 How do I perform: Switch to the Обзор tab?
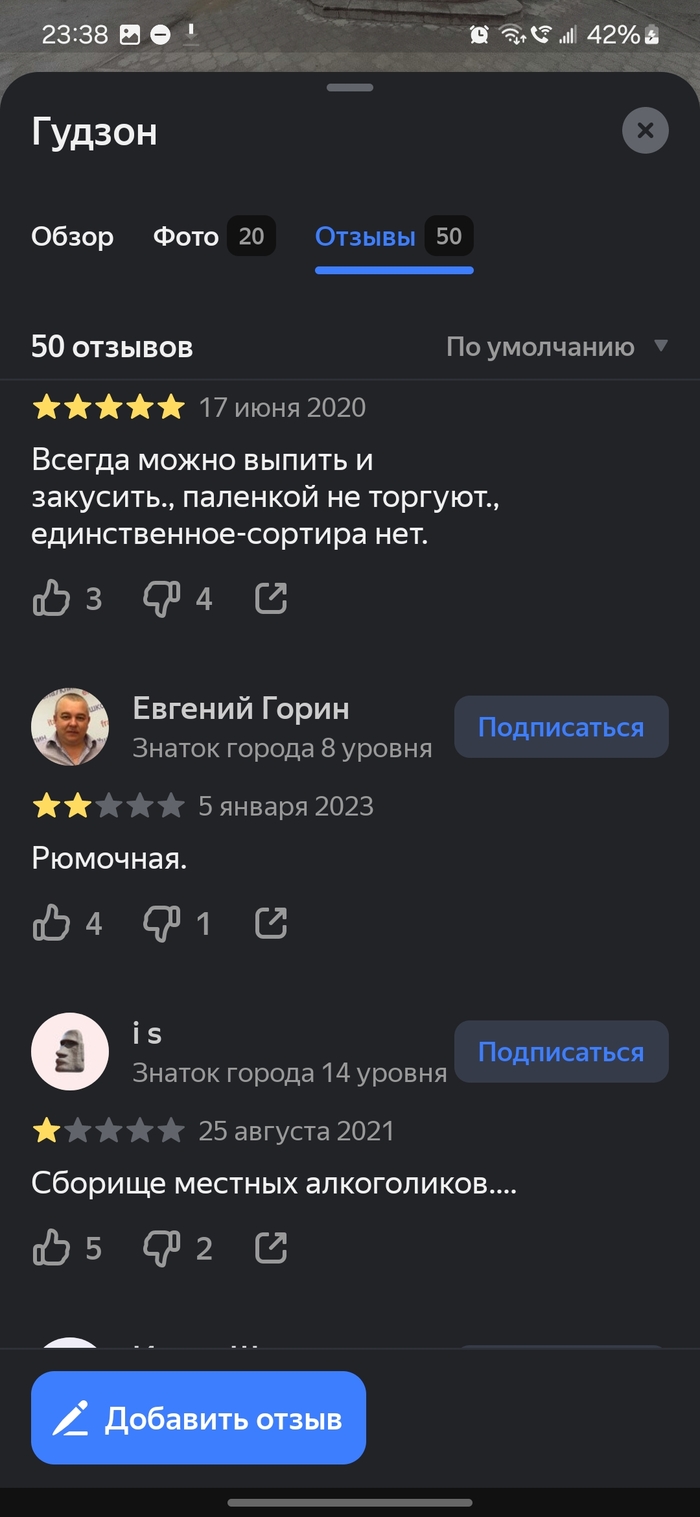coord(72,237)
